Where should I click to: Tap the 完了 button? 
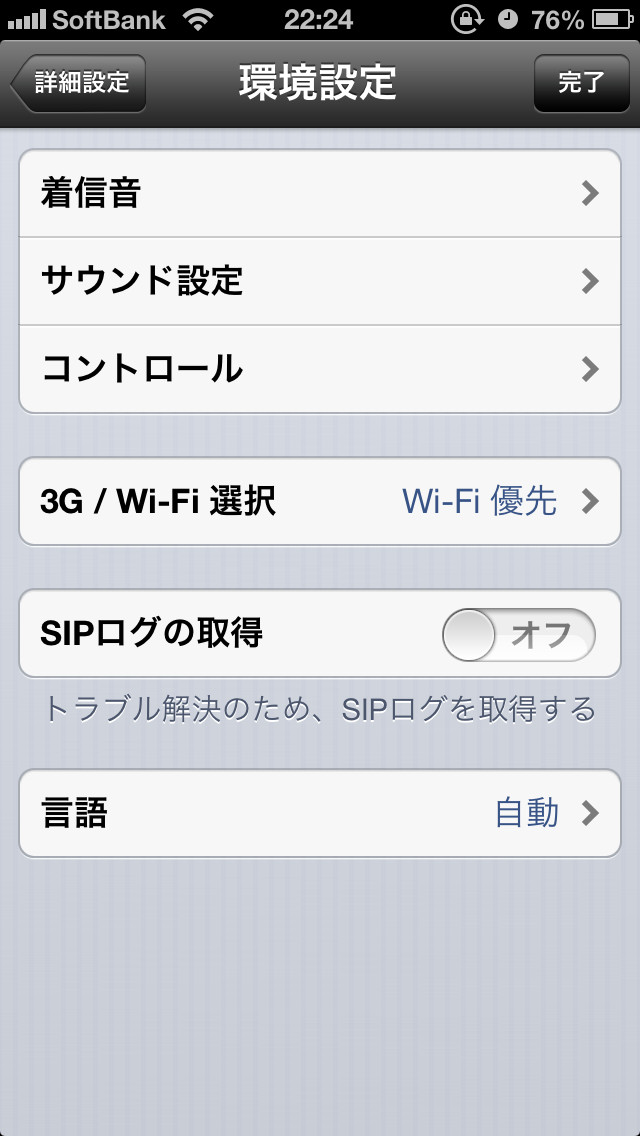[x=581, y=83]
